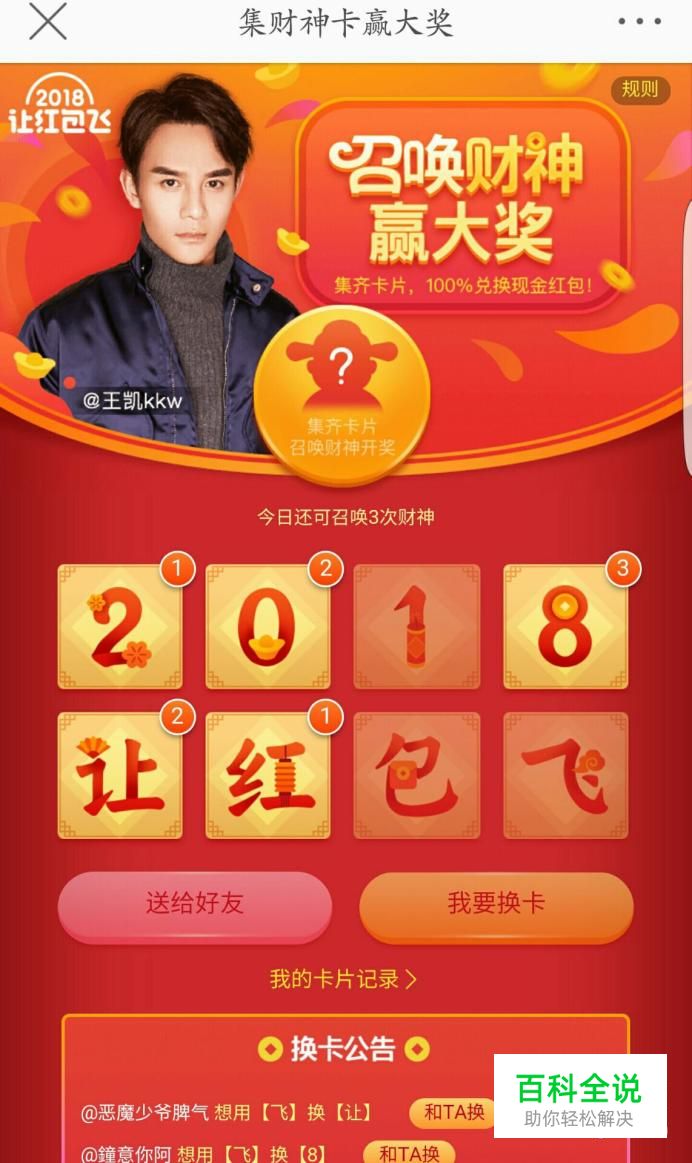This screenshot has height=1163, width=692.
Task: Select the 飞 card
Action: coord(565,775)
